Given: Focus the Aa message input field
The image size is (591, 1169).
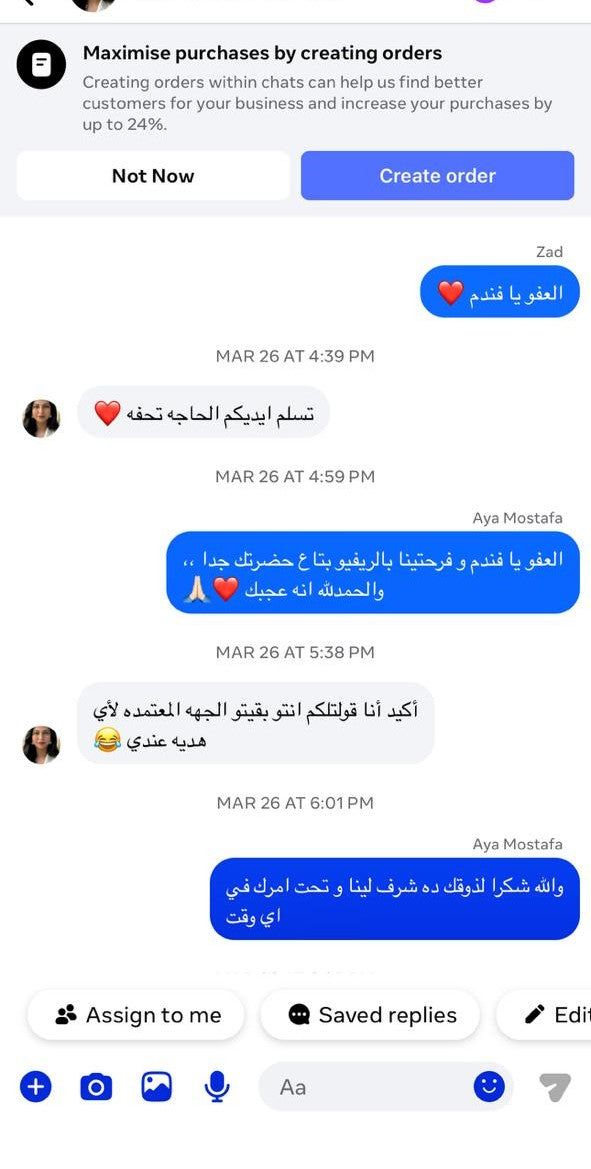Looking at the screenshot, I should (365, 1087).
